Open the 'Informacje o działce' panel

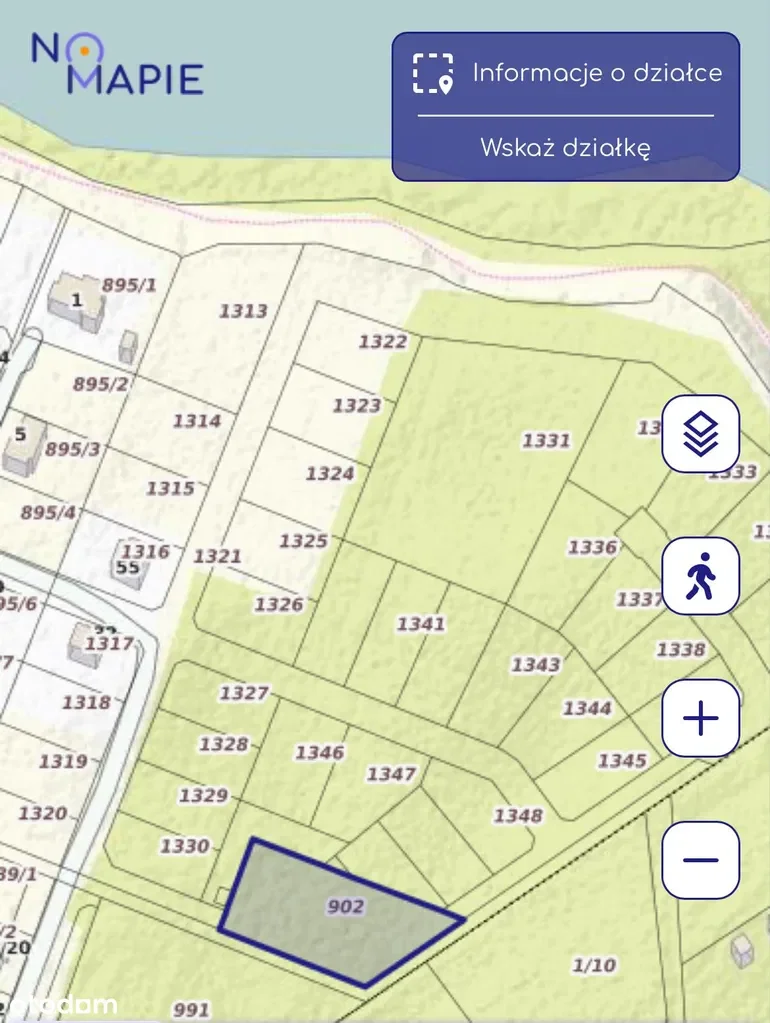[x=566, y=73]
